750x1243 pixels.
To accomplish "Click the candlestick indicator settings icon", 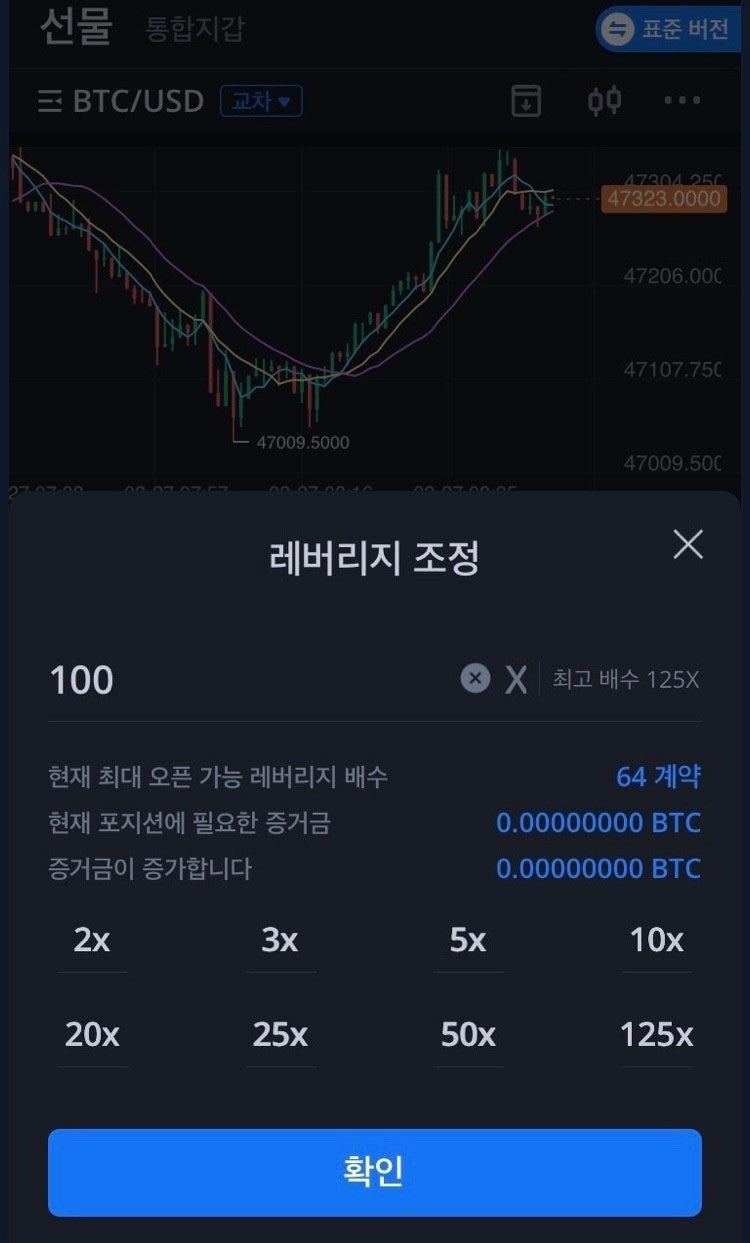I will click(604, 100).
